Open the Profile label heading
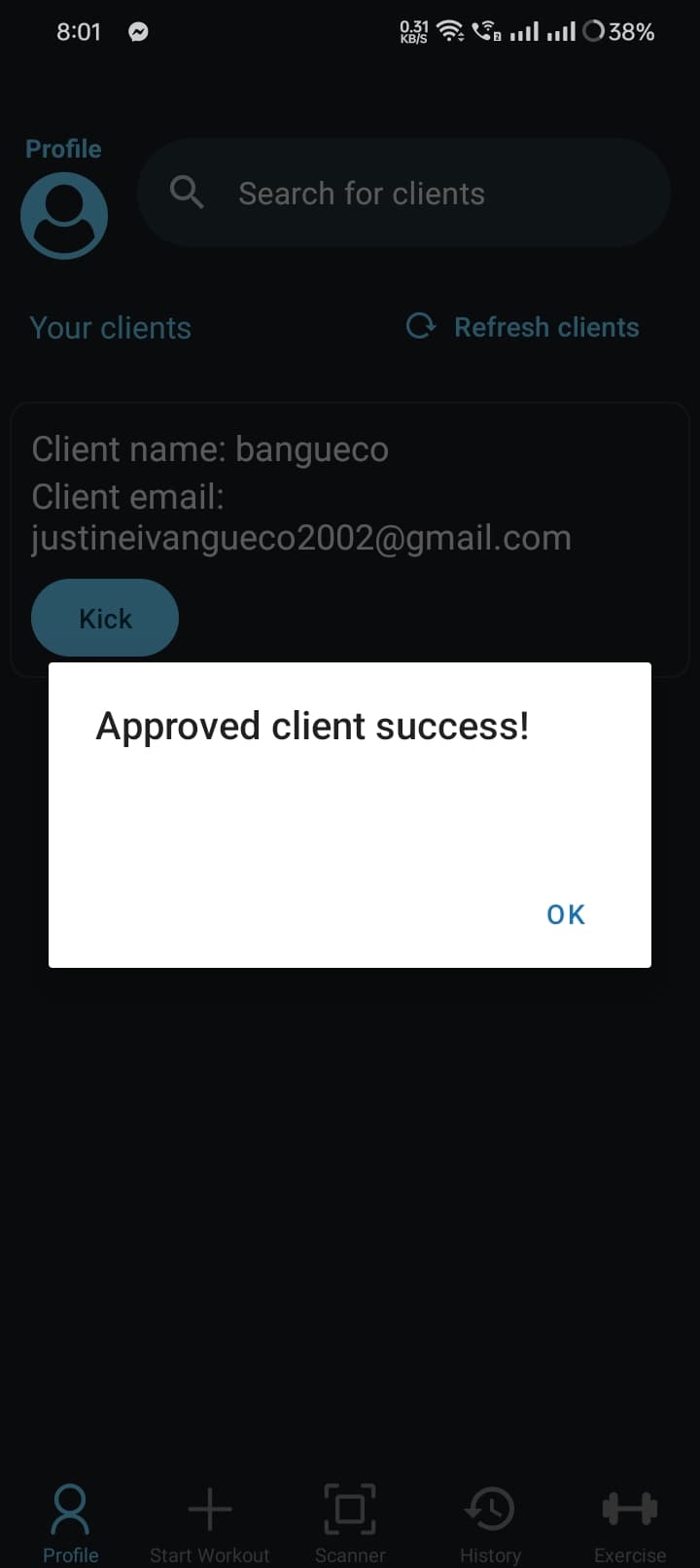Viewport: 700px width, 1568px height. click(x=63, y=148)
